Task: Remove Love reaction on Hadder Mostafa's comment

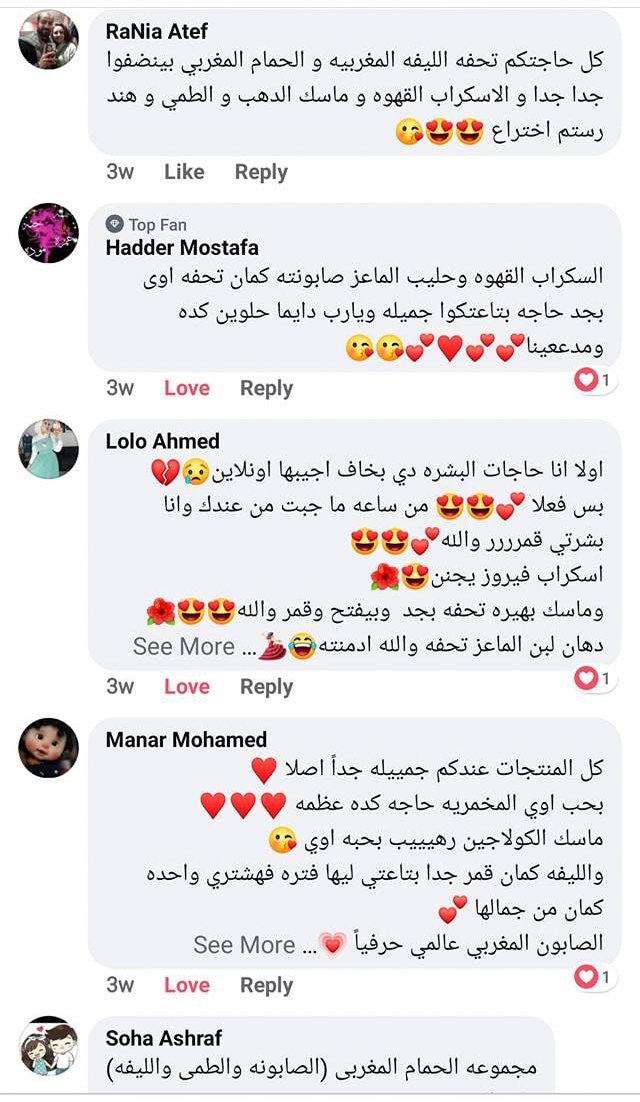Action: pyautogui.click(x=186, y=388)
